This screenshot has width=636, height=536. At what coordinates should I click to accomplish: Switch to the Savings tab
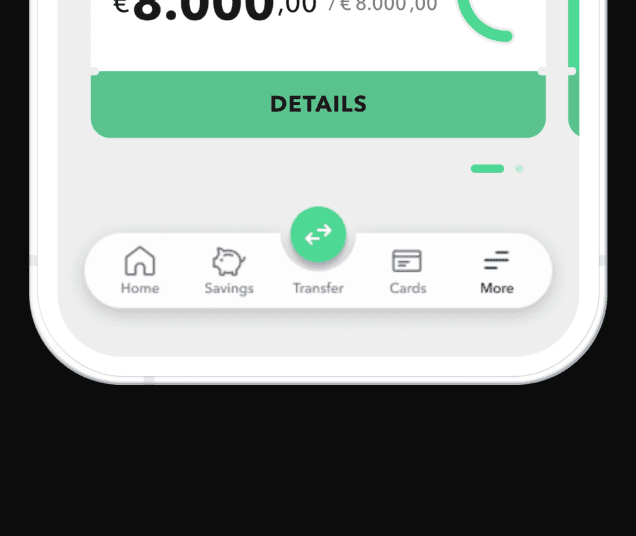tap(229, 271)
